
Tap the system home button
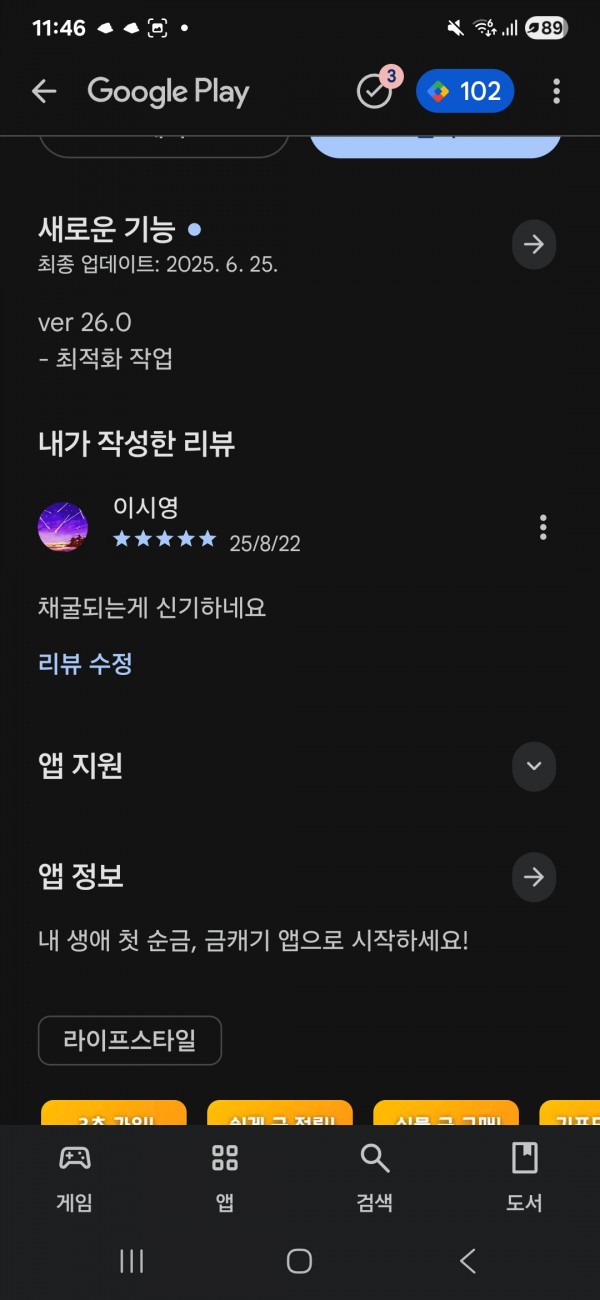click(x=299, y=1261)
